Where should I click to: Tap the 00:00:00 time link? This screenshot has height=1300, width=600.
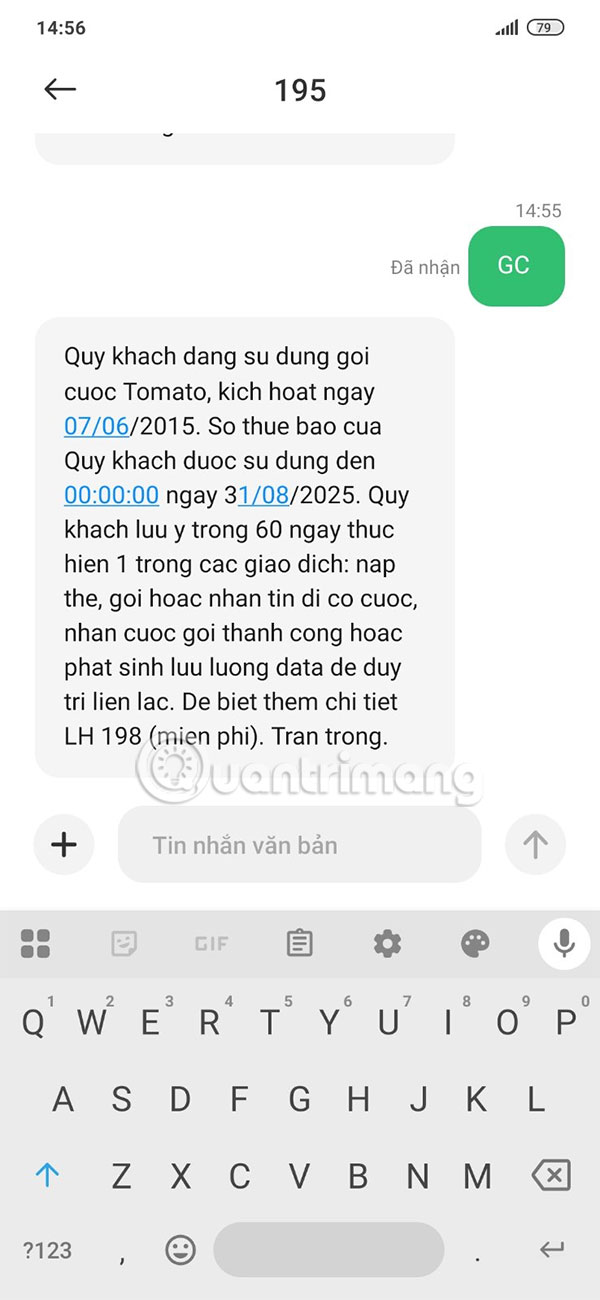(111, 494)
